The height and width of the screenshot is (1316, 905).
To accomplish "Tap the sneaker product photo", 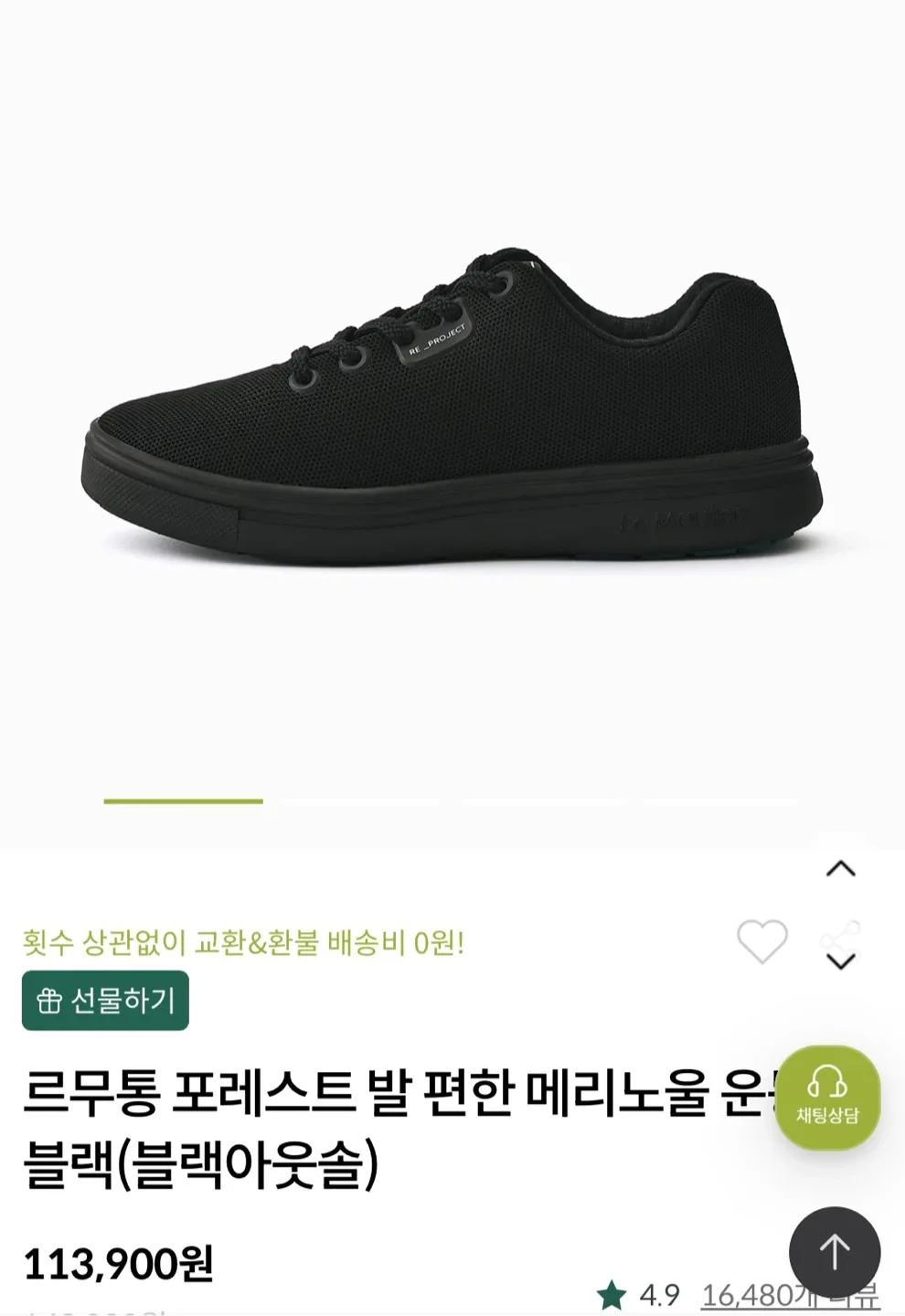I will coord(452,402).
